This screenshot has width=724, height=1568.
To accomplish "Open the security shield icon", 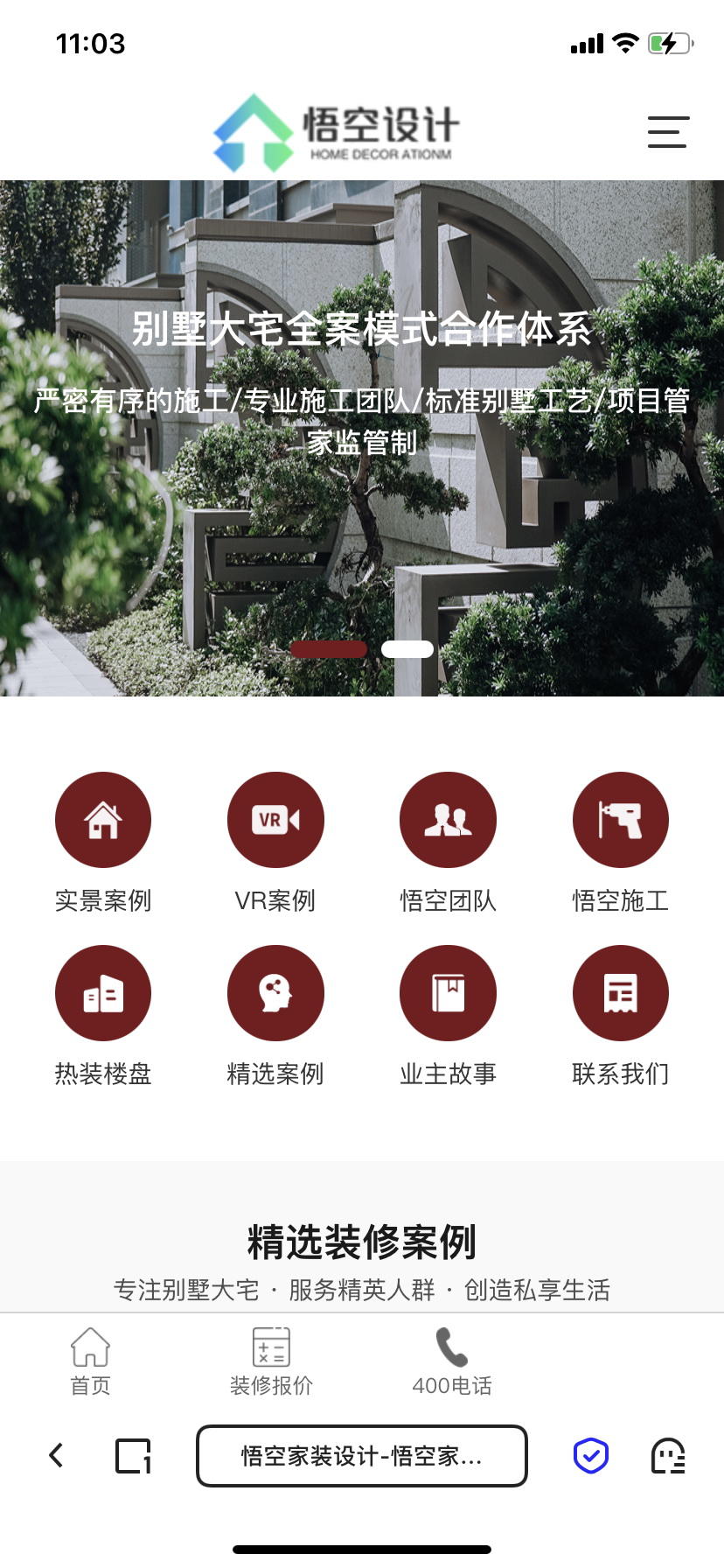I will (591, 1456).
